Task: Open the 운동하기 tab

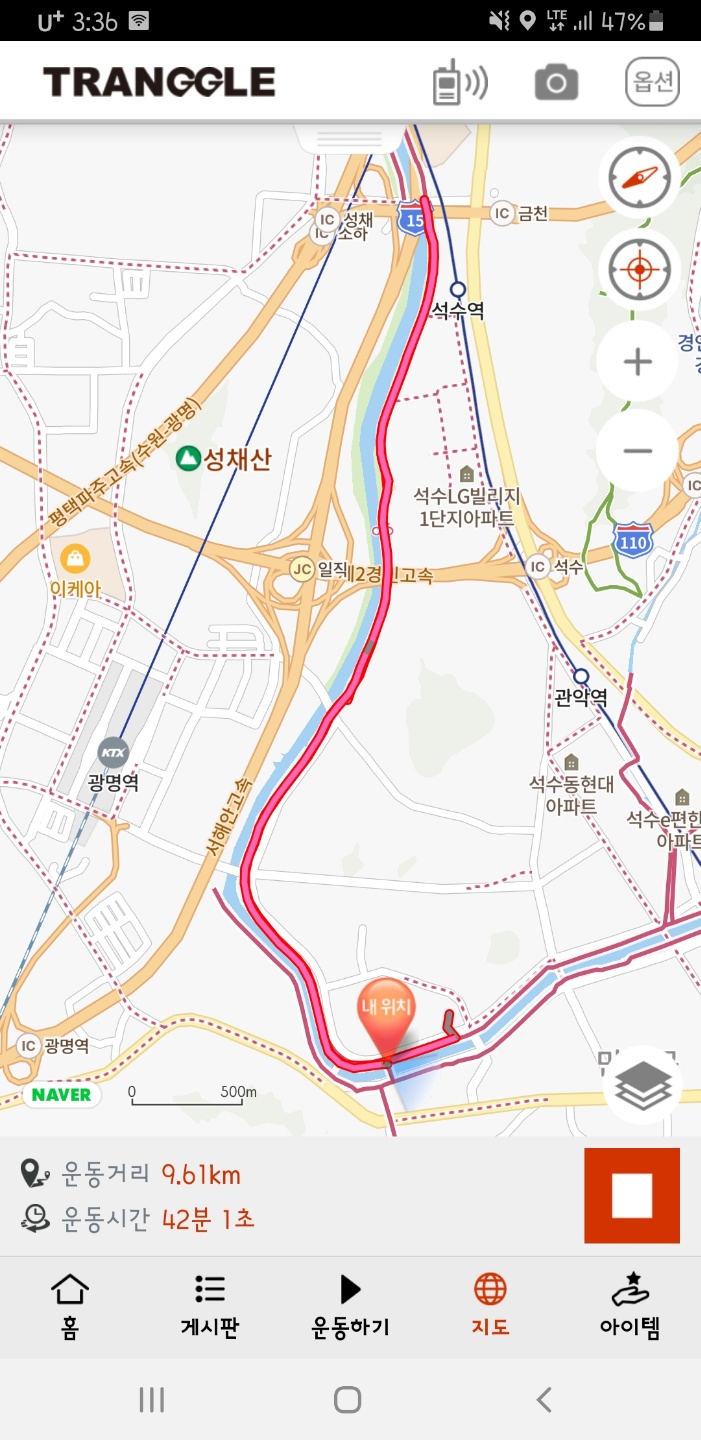Action: click(350, 1306)
